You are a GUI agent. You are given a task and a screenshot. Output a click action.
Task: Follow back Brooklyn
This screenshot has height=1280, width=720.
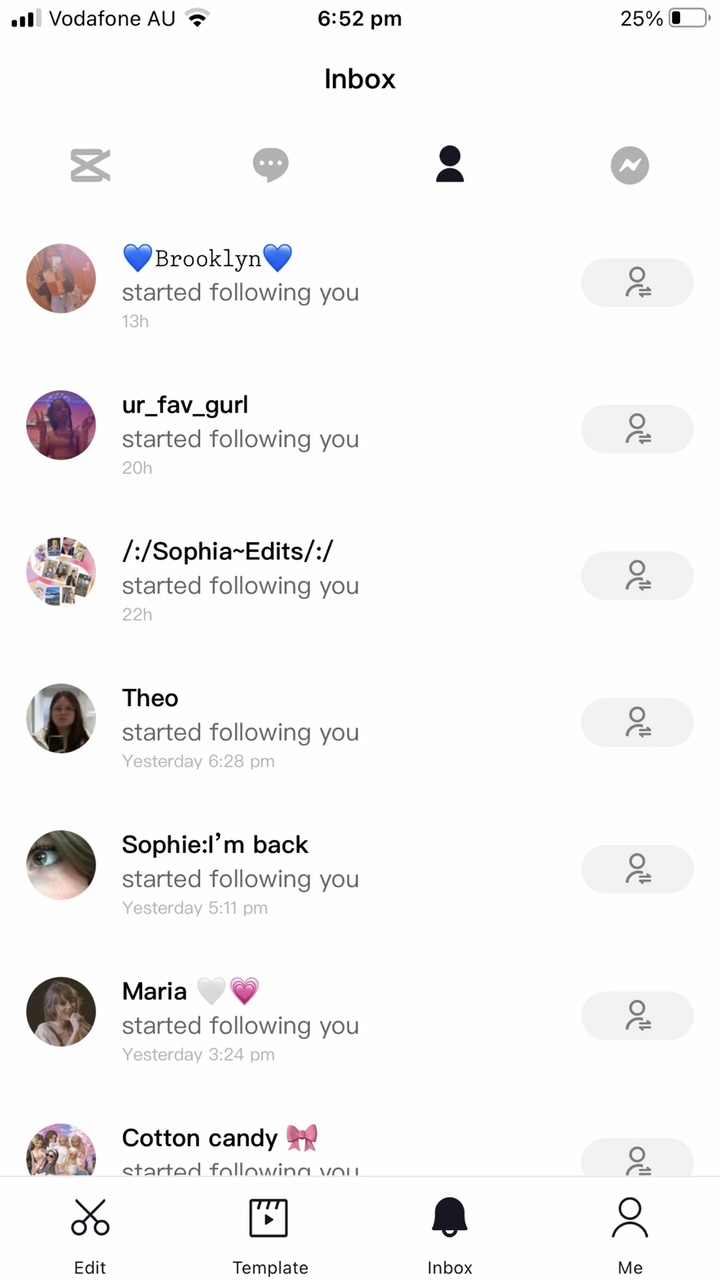point(637,282)
